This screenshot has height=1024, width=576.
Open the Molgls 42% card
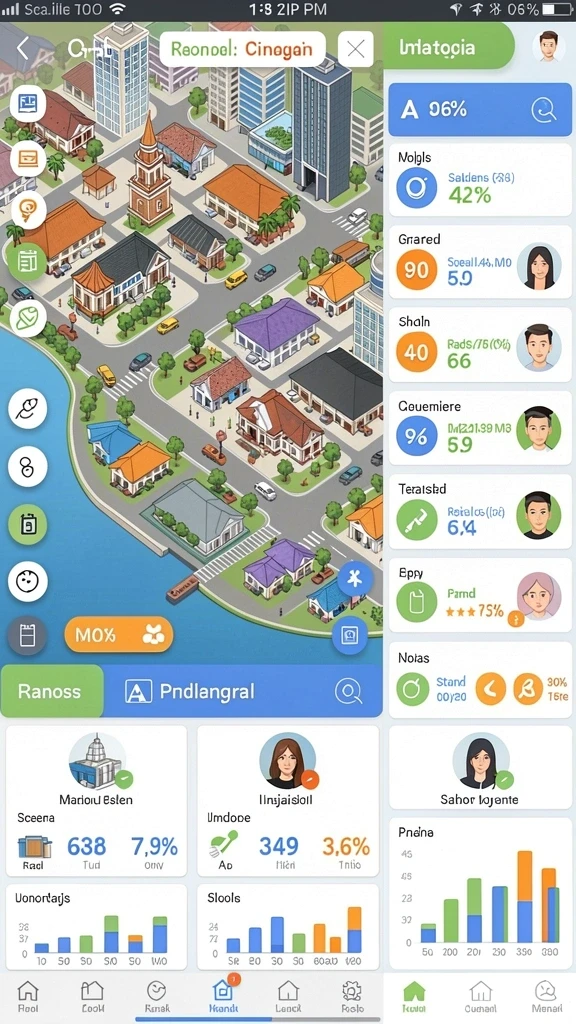tap(480, 180)
